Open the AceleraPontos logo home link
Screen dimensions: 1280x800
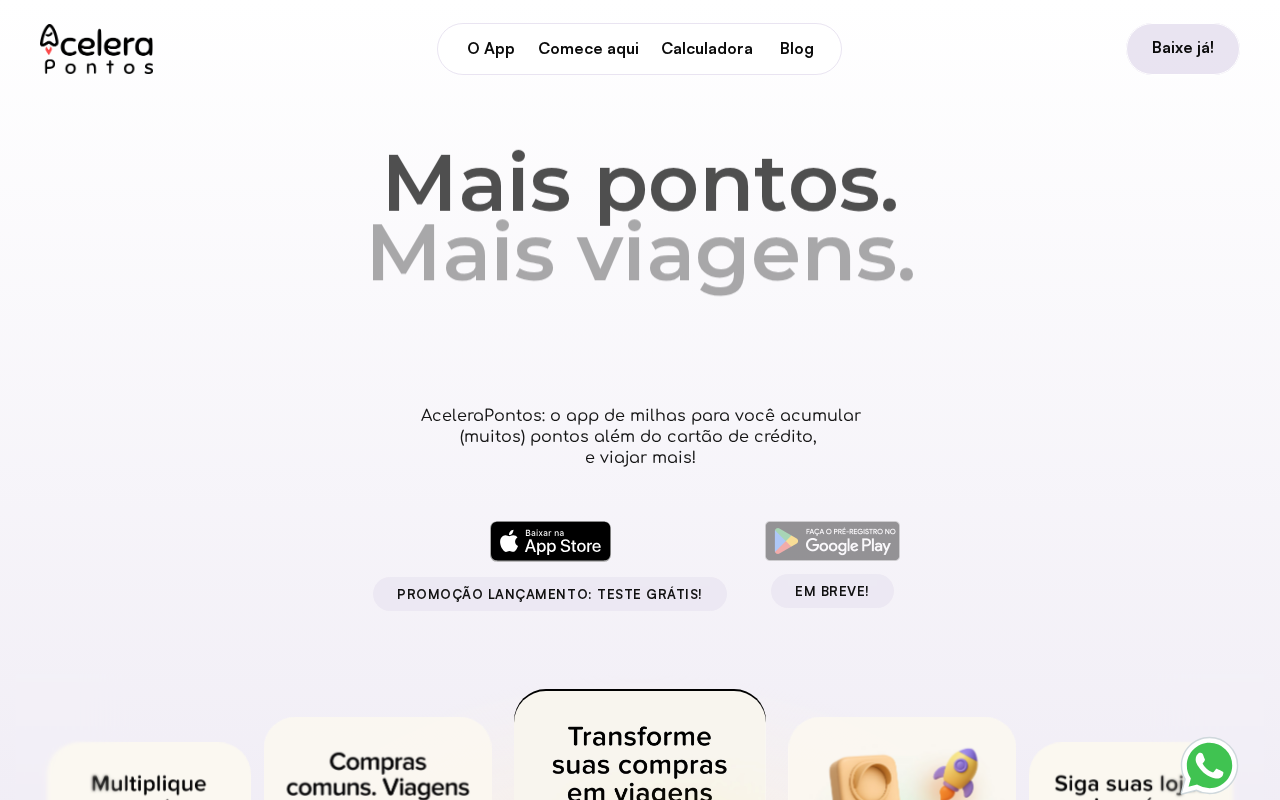coord(96,49)
